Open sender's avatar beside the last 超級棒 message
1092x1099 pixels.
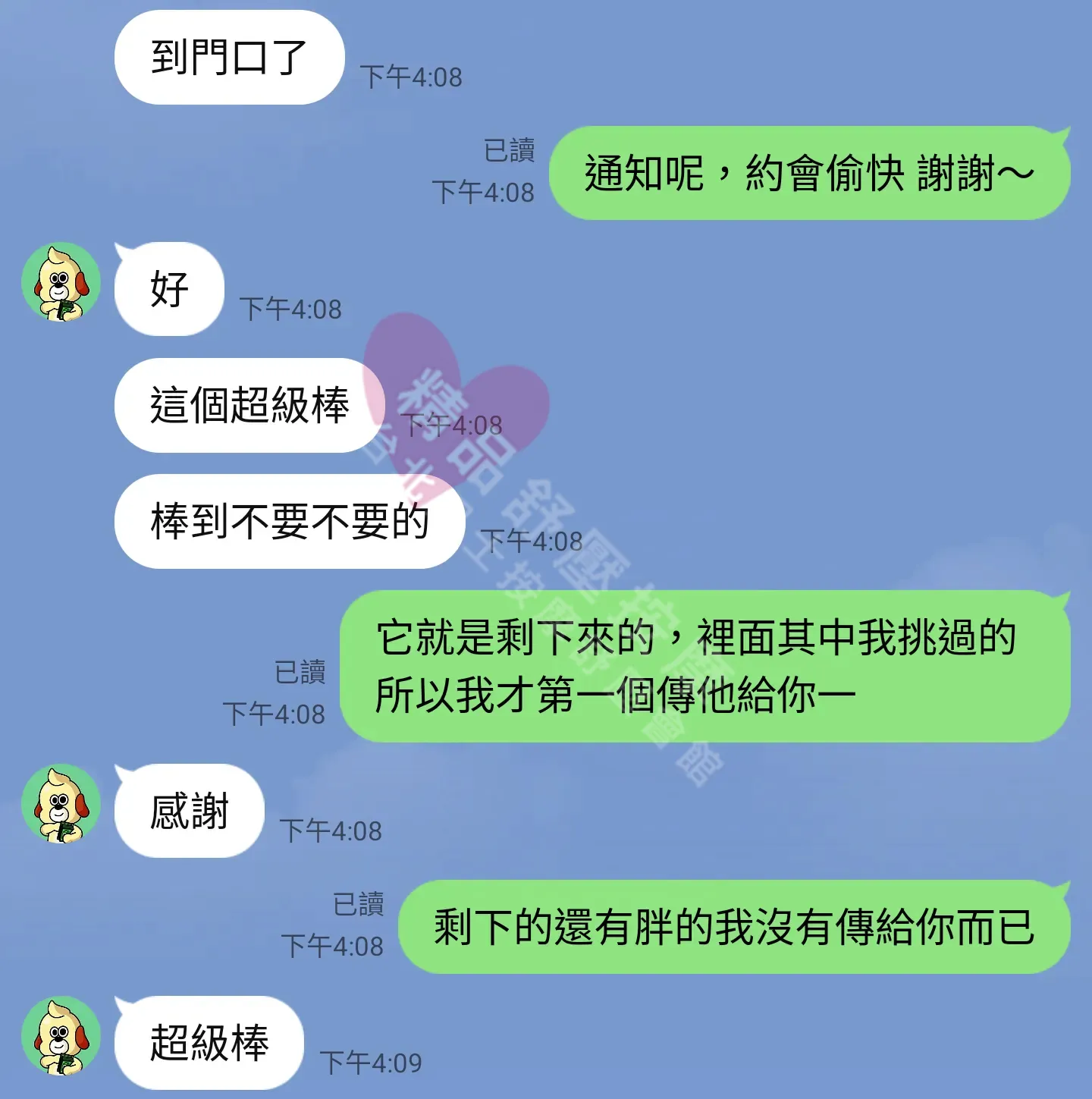coord(61,1036)
